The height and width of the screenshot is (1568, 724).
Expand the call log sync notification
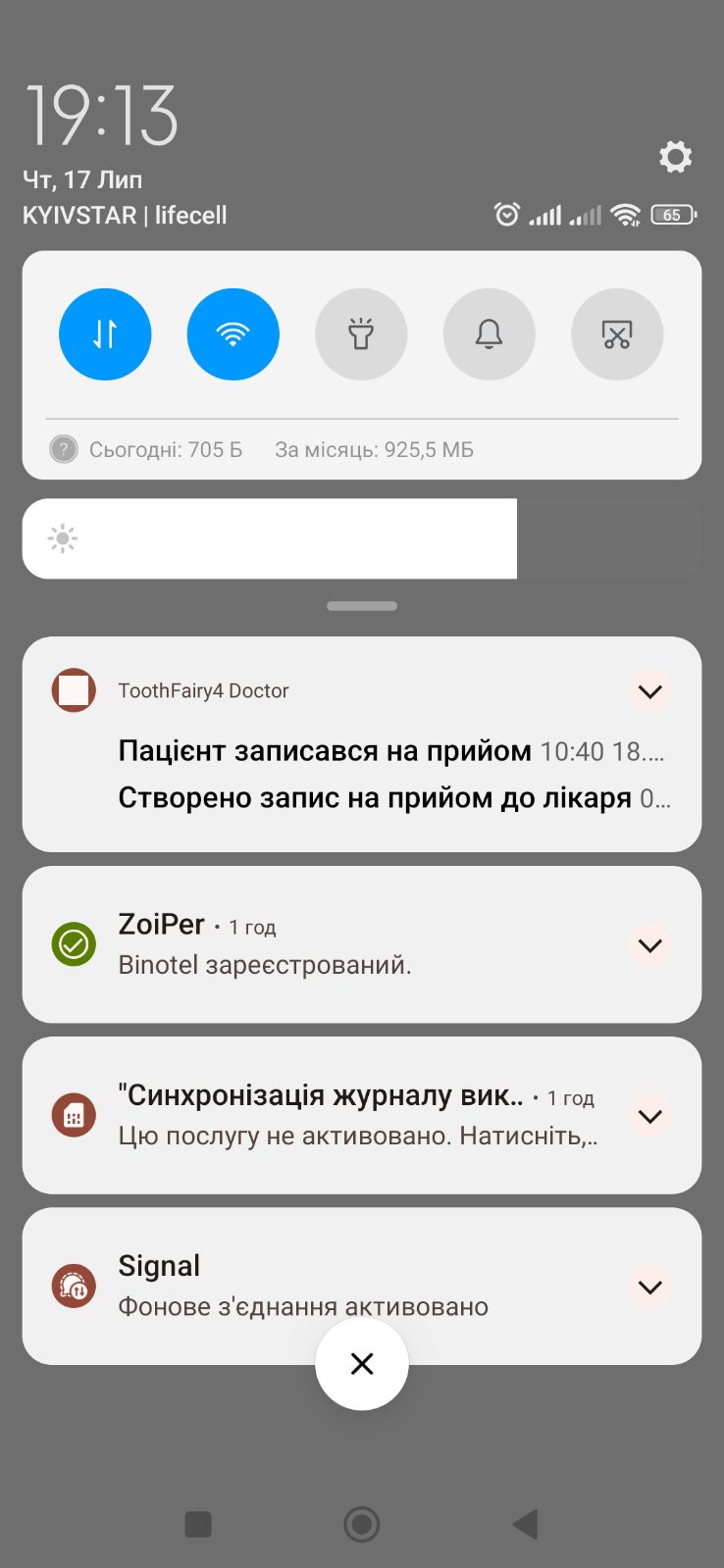click(649, 1116)
